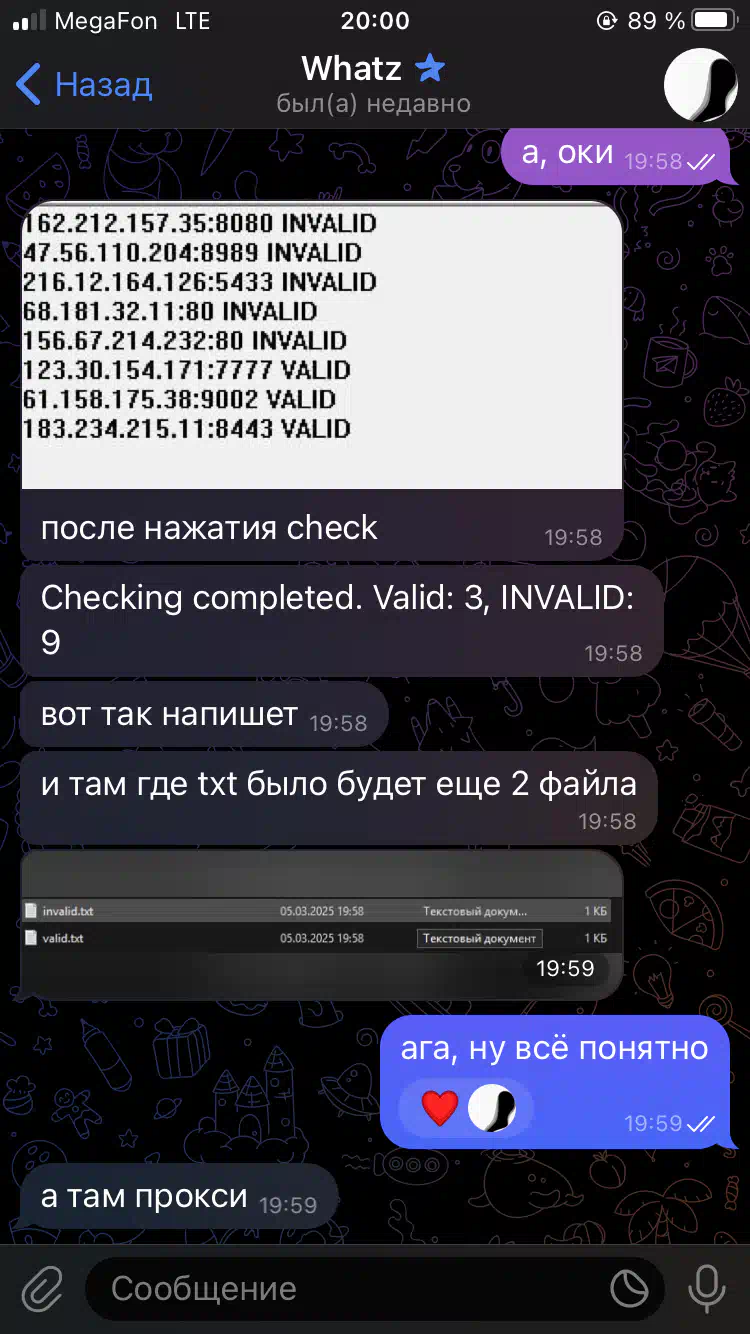Tap the heart reaction under 'ага, ну всё понятно'
This screenshot has width=750, height=1334.
click(x=439, y=1109)
